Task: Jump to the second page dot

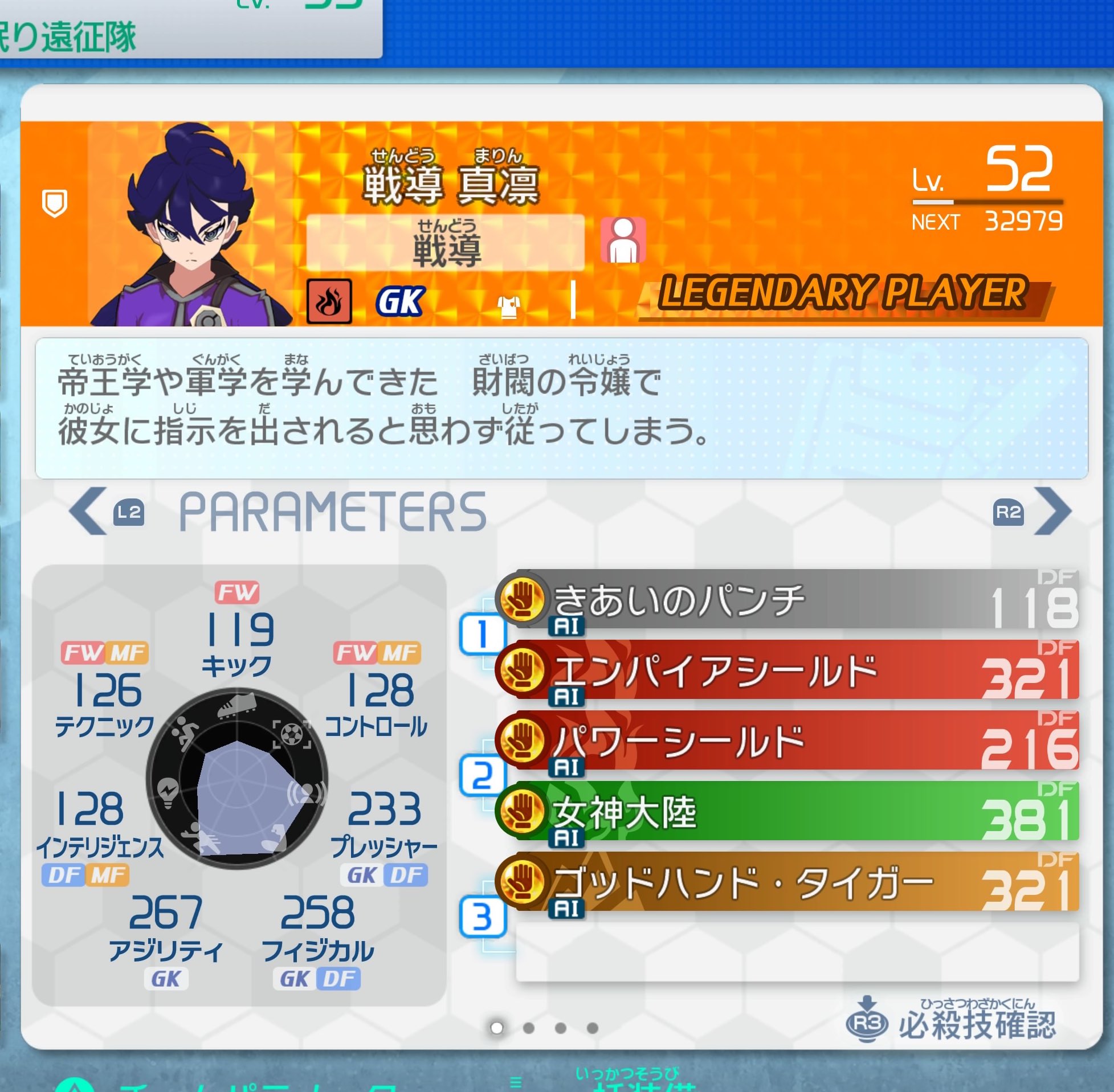Action: pos(529,1028)
